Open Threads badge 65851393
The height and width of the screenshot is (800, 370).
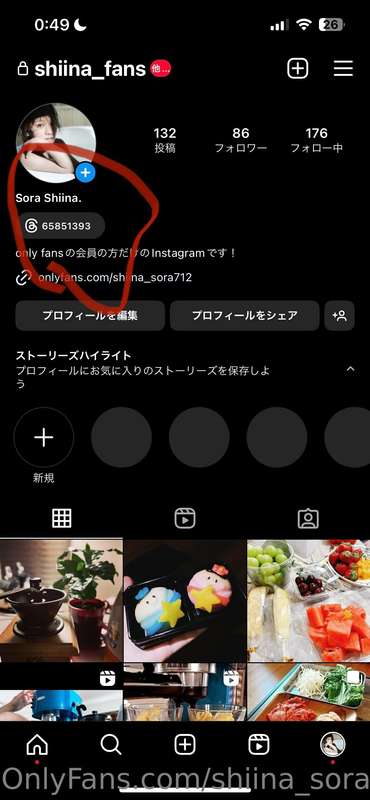pos(60,226)
